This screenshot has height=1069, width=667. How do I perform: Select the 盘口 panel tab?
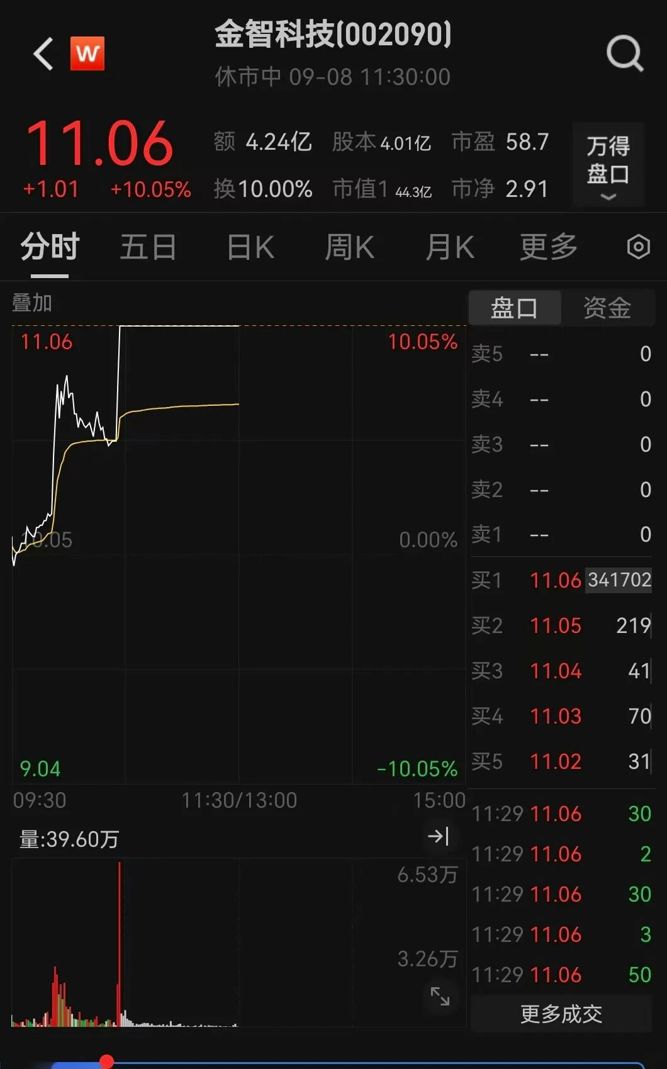pyautogui.click(x=514, y=307)
